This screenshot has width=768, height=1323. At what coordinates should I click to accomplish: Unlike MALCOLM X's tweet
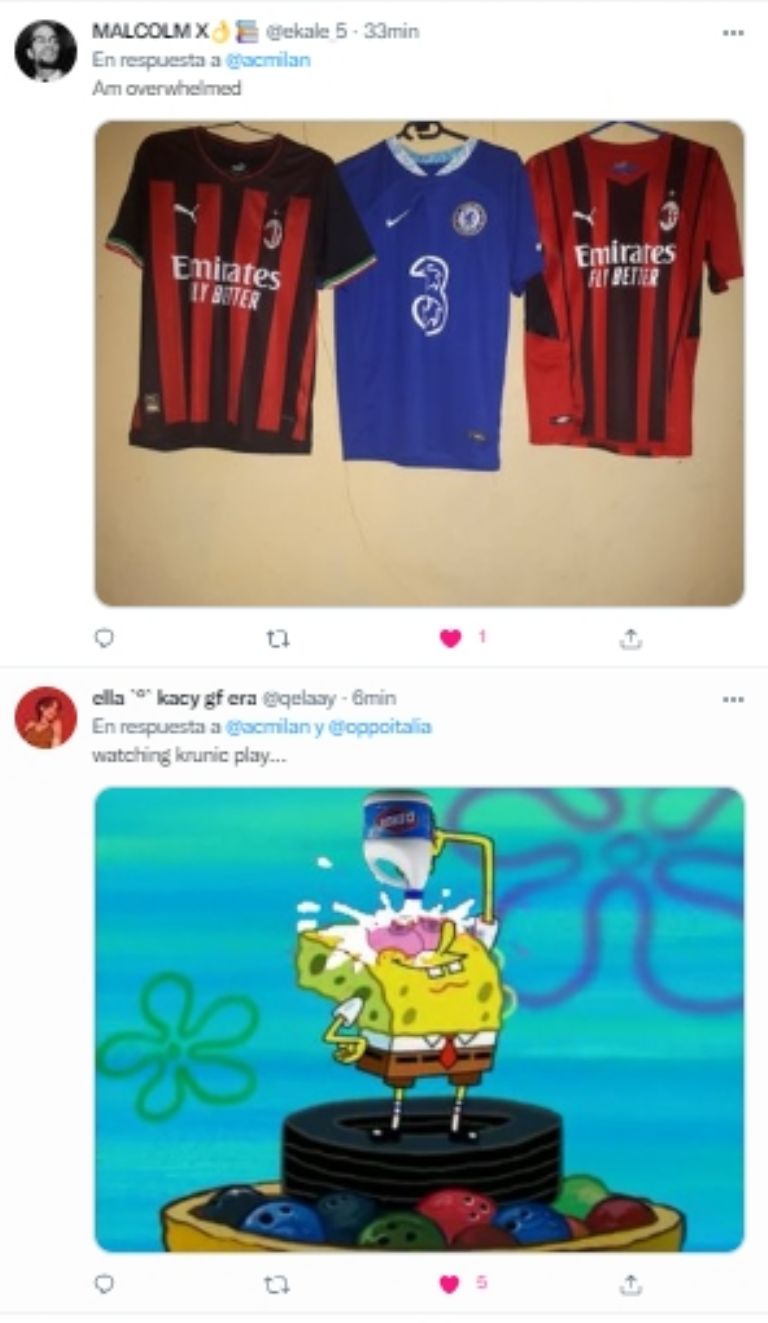click(452, 638)
